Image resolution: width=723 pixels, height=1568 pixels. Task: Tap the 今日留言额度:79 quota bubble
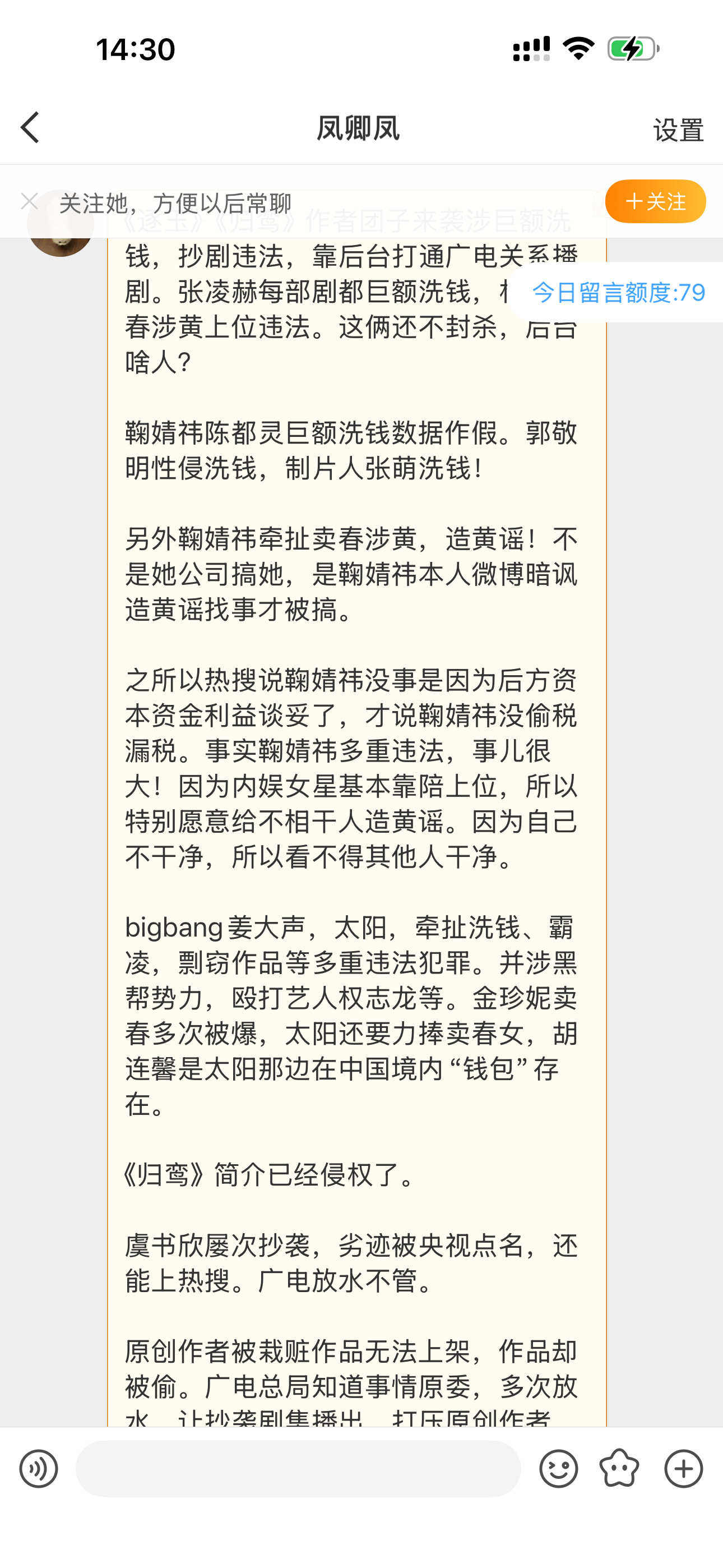coord(618,292)
